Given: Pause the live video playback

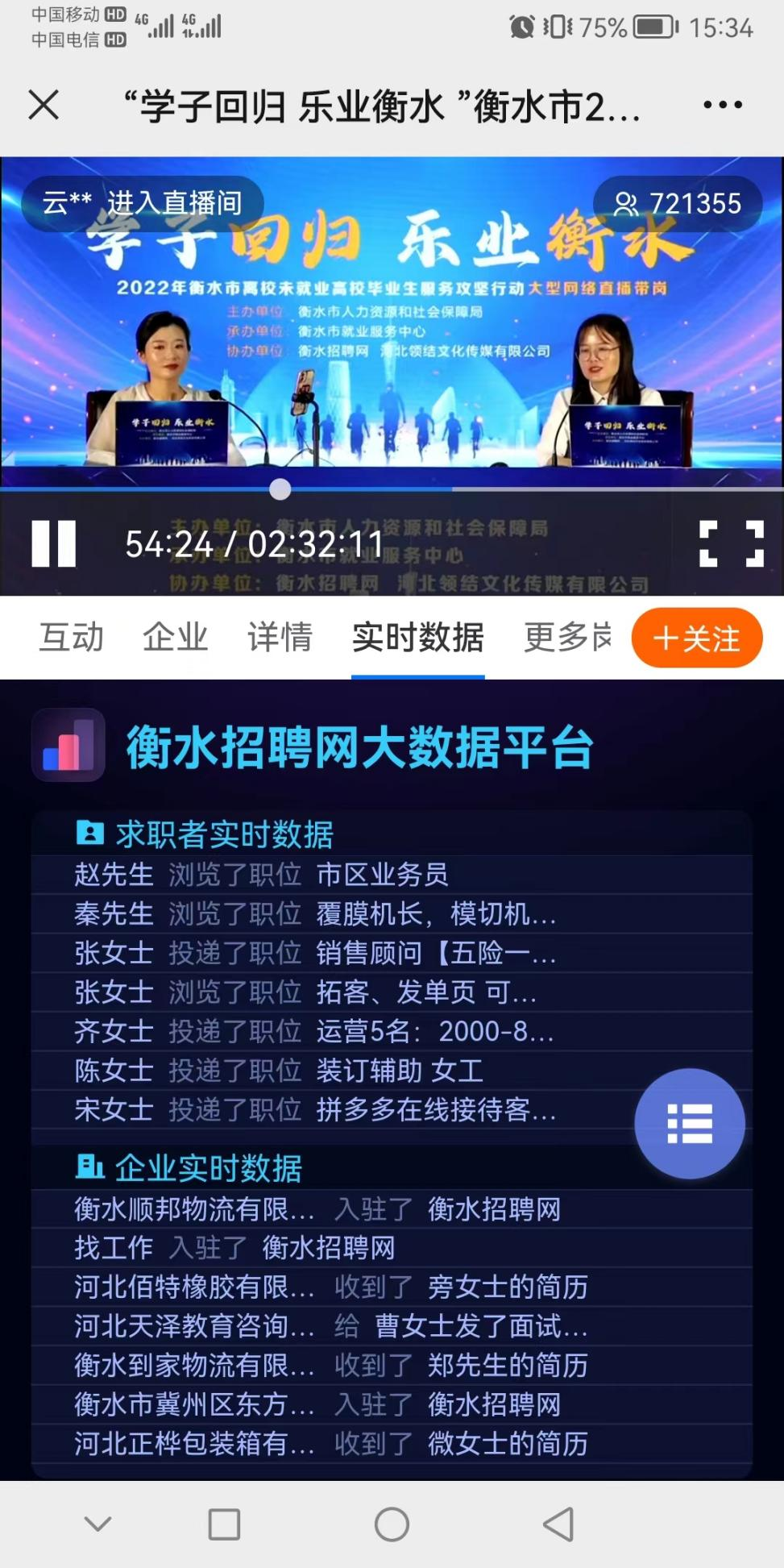Looking at the screenshot, I should click(53, 543).
